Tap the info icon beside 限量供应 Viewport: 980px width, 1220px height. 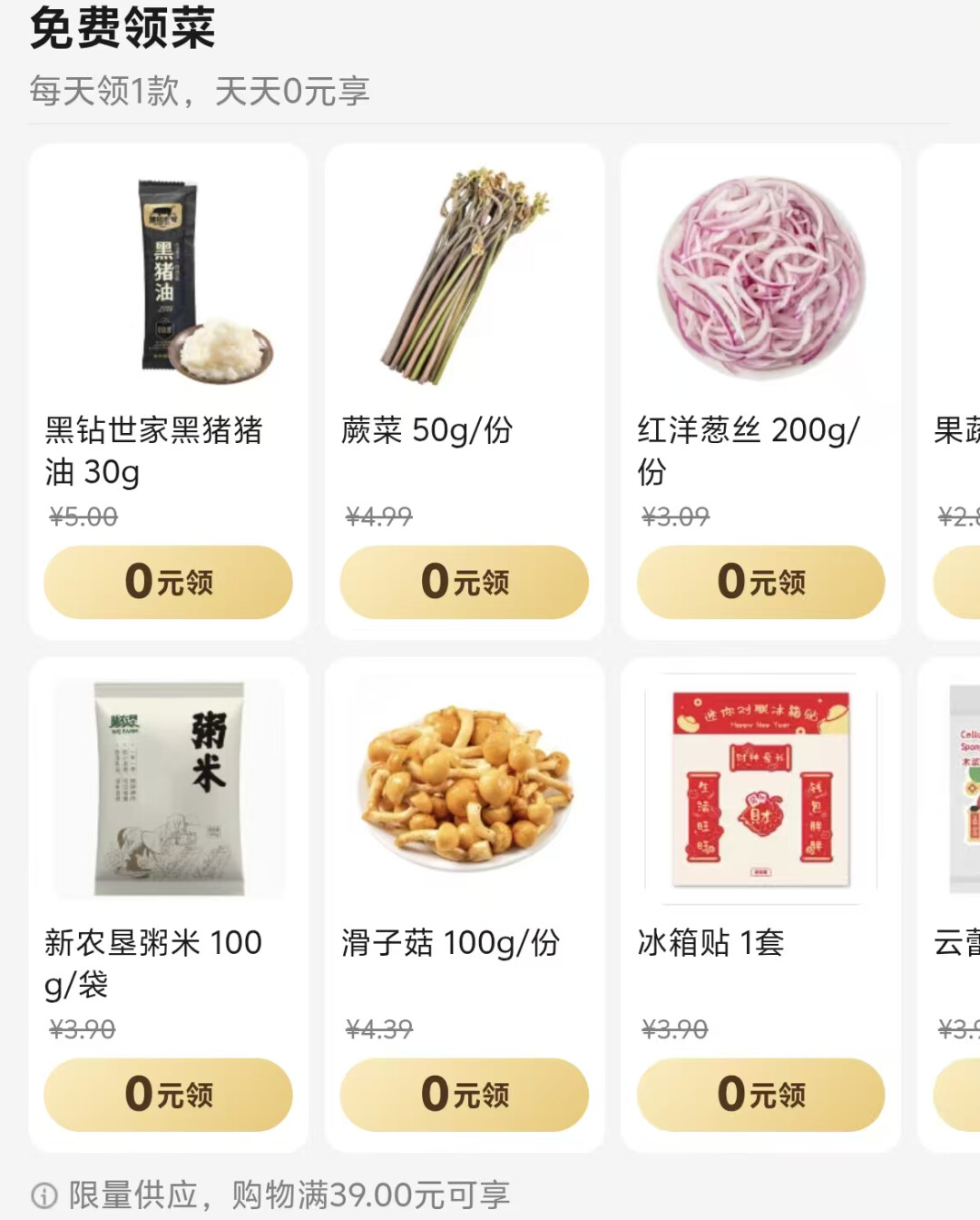tap(44, 1195)
